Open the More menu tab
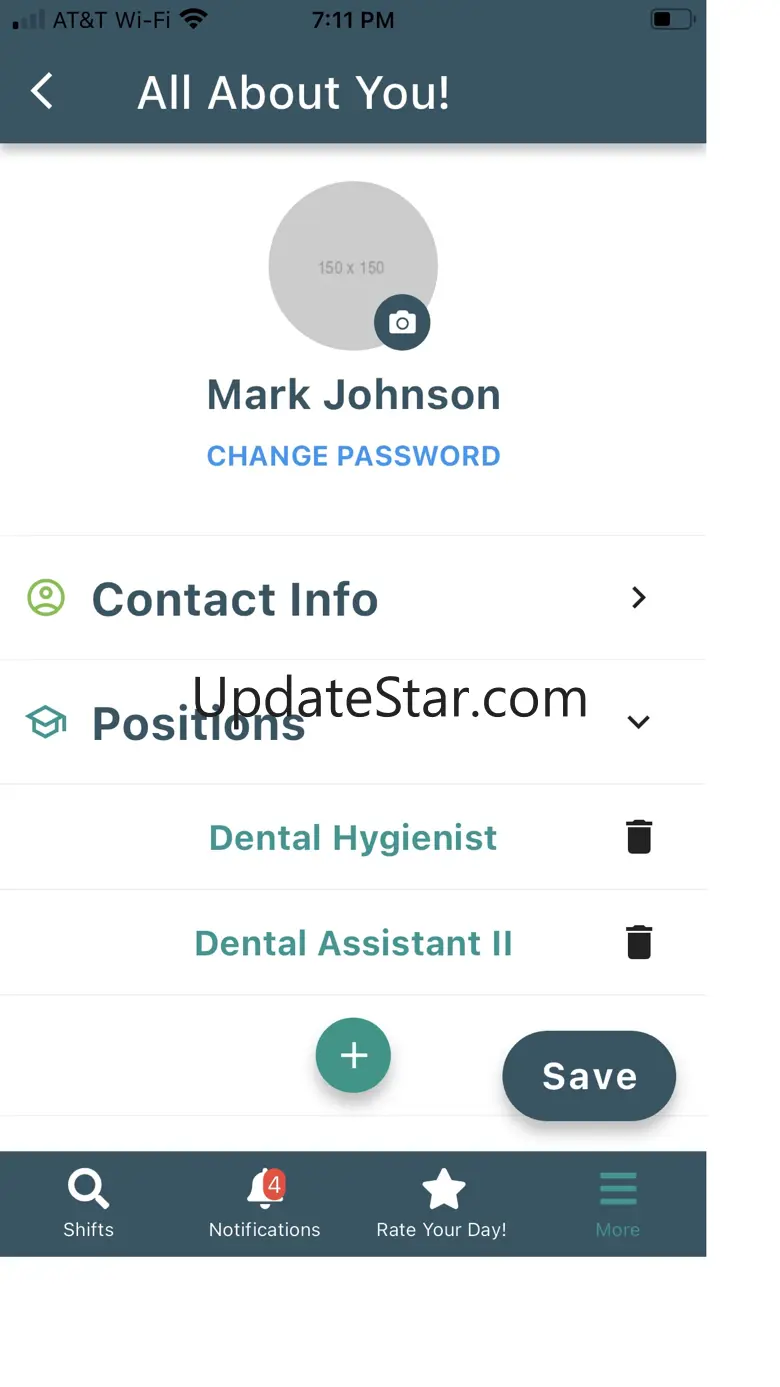Image resolution: width=780 pixels, height=1387 pixels. 618,1204
